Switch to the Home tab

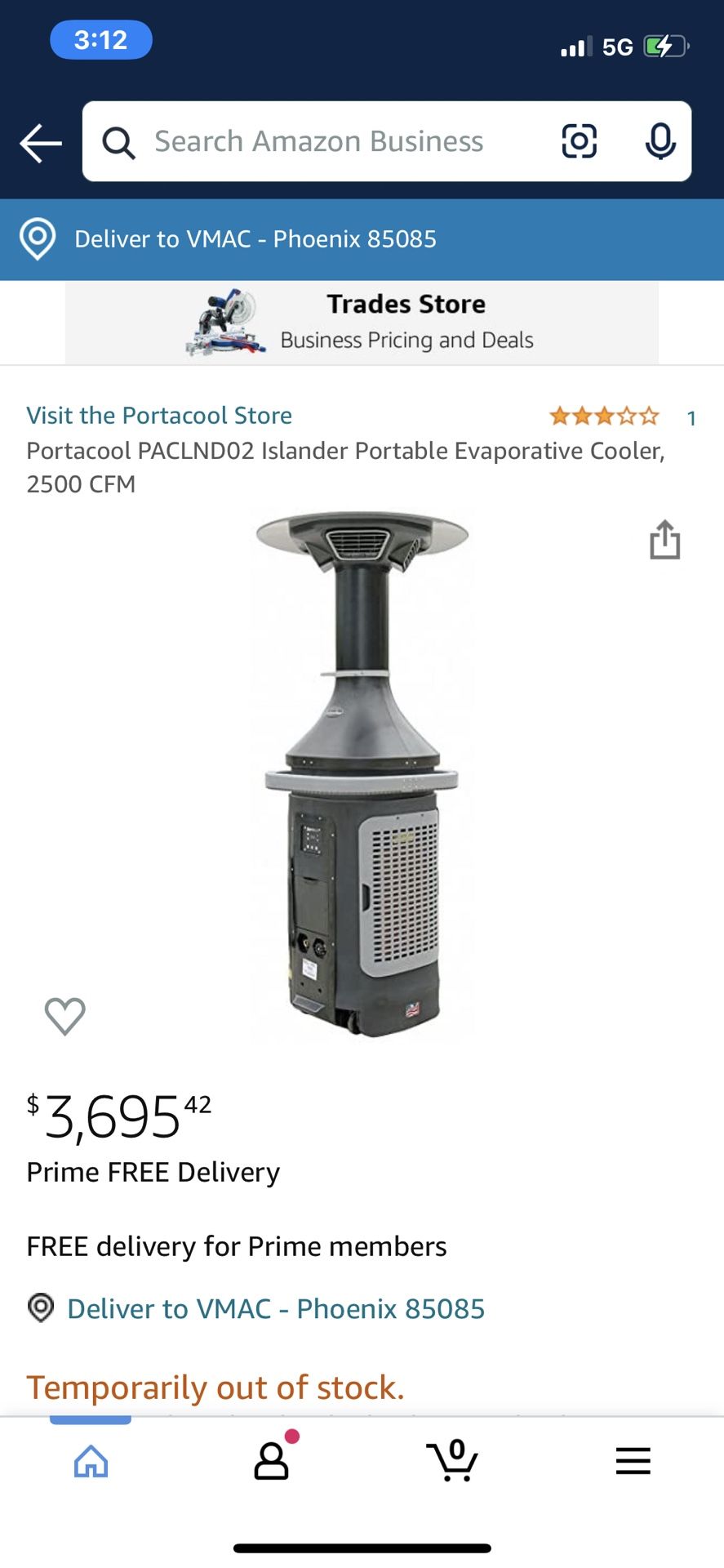click(91, 1460)
